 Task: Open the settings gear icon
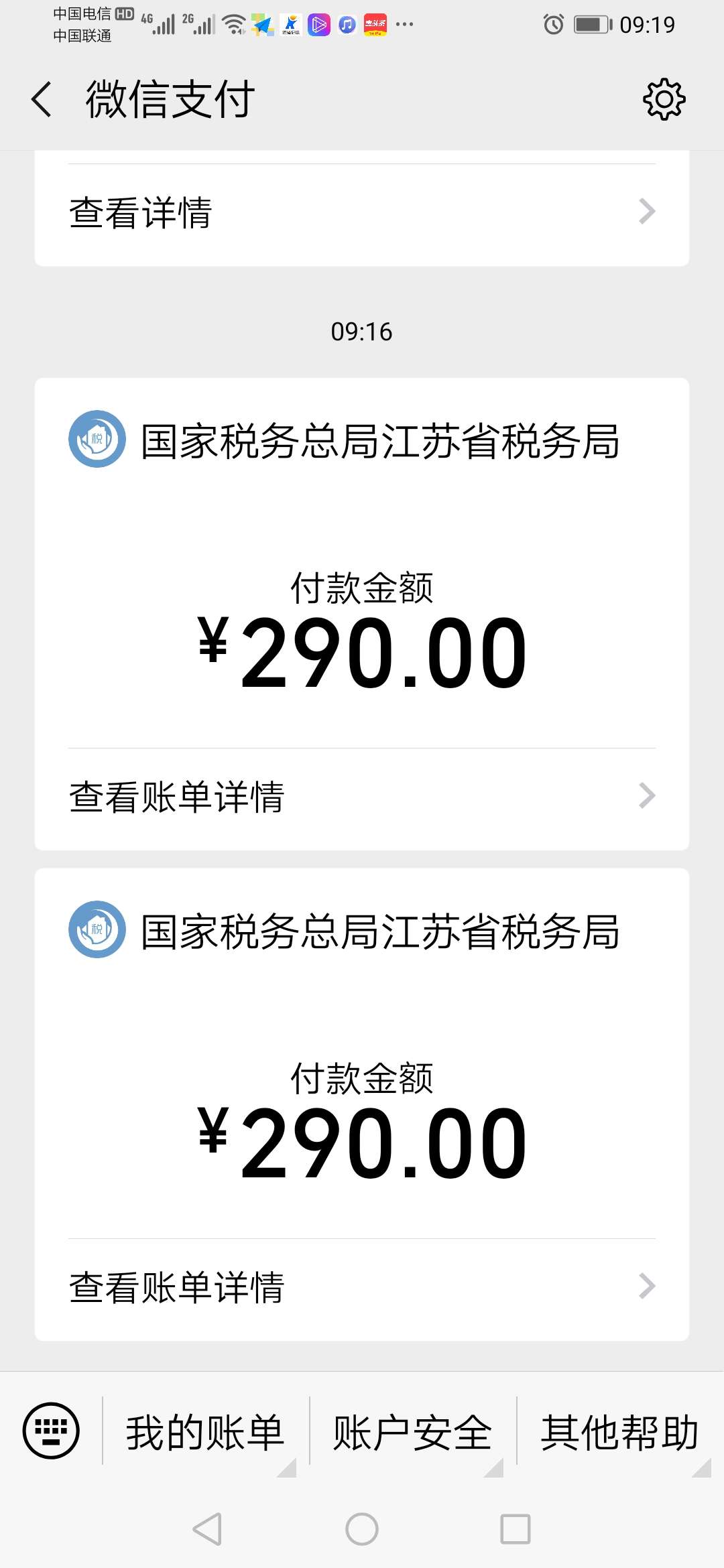[x=664, y=100]
